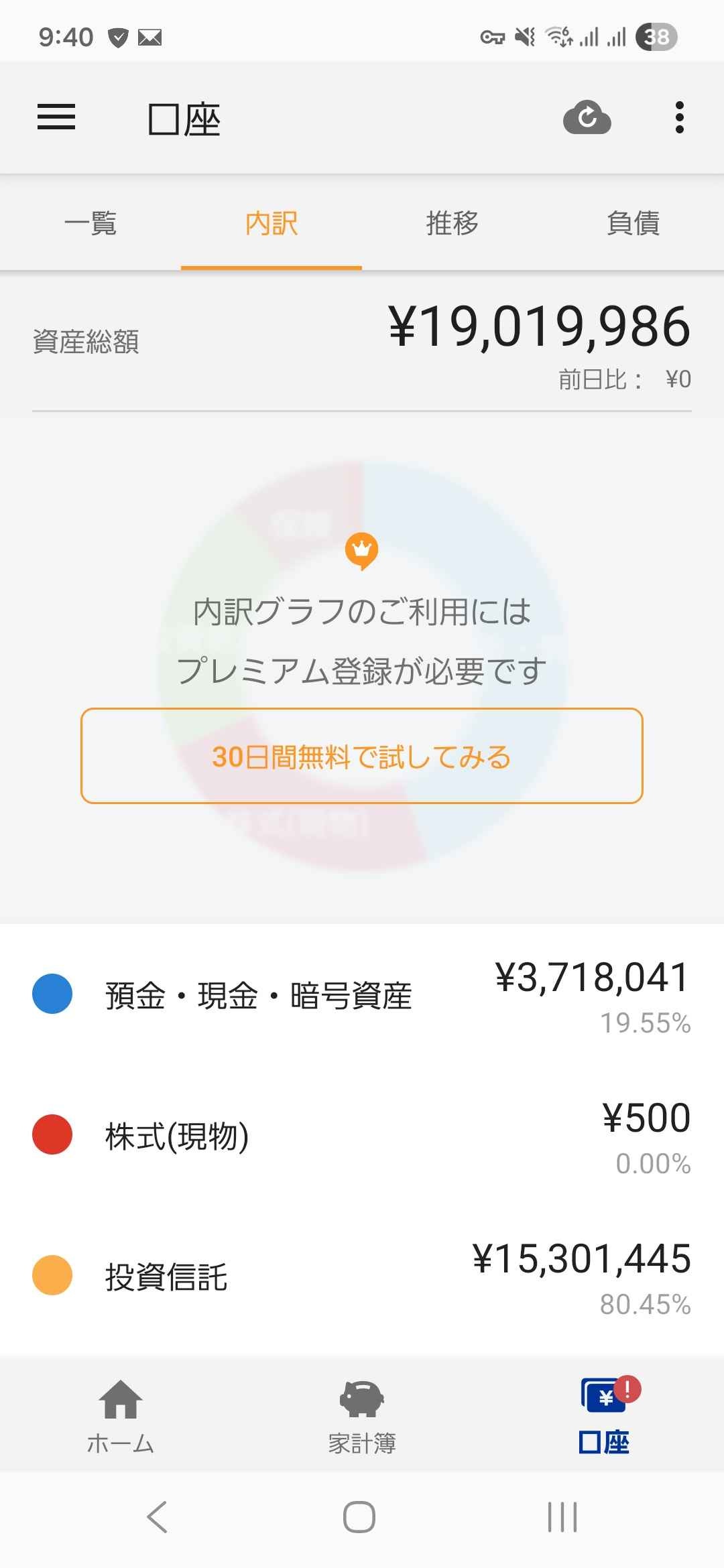
Task: Open the hamburger drawer menu
Action: tap(56, 118)
